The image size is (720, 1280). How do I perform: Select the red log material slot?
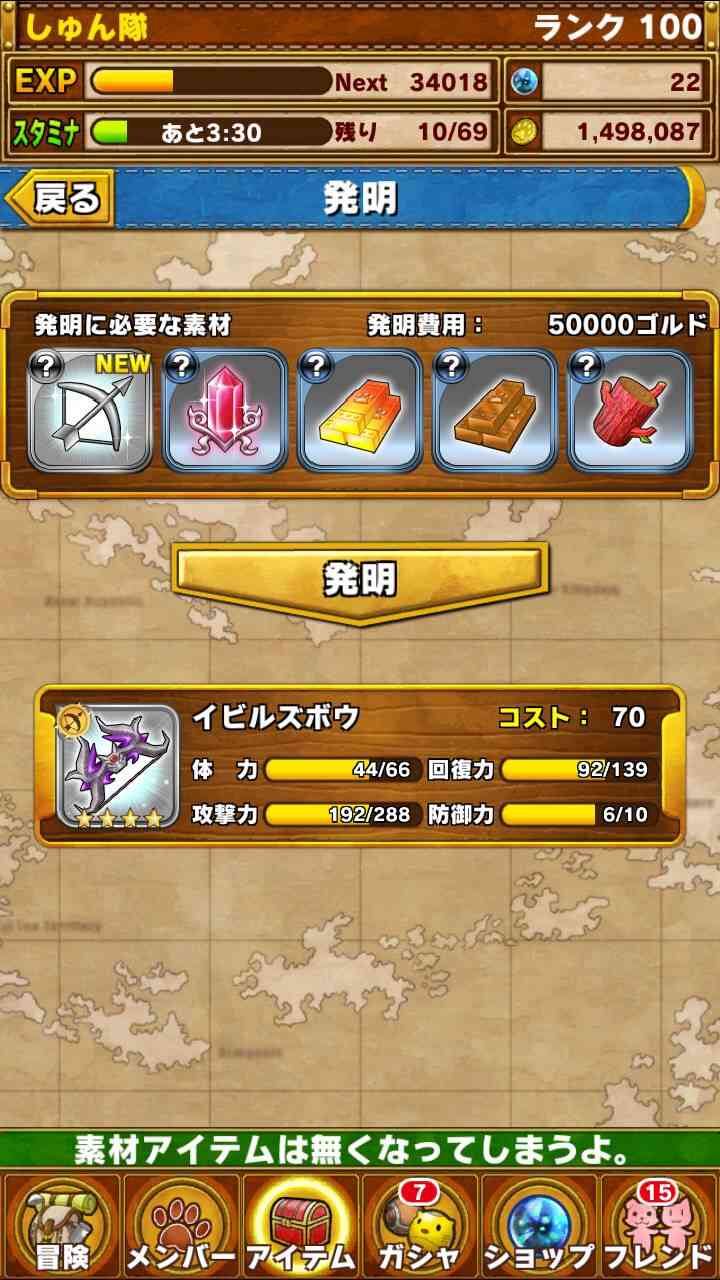[x=630, y=410]
